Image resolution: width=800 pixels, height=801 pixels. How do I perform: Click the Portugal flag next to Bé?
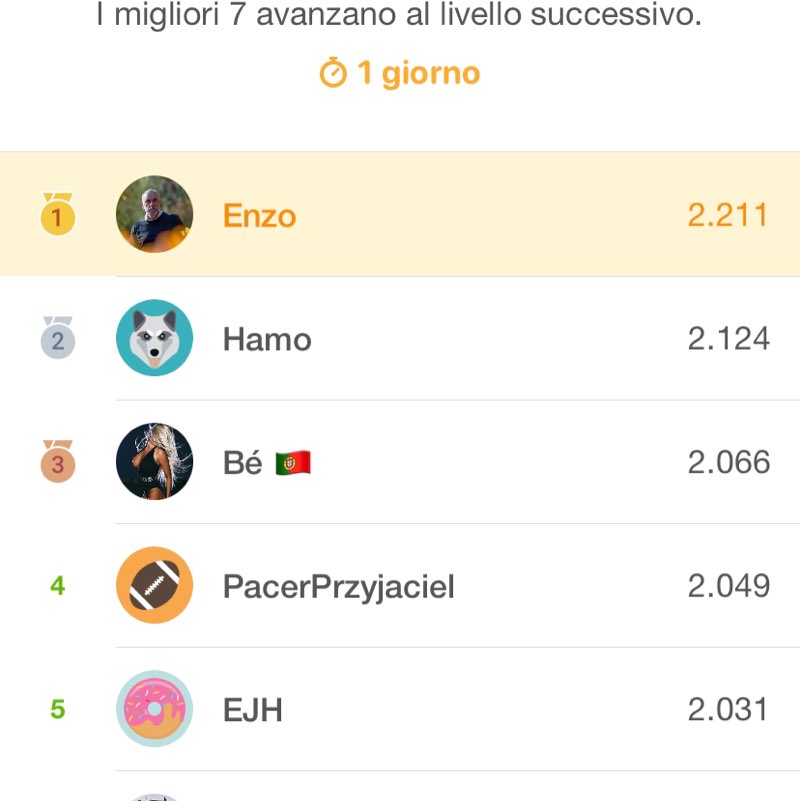[294, 463]
